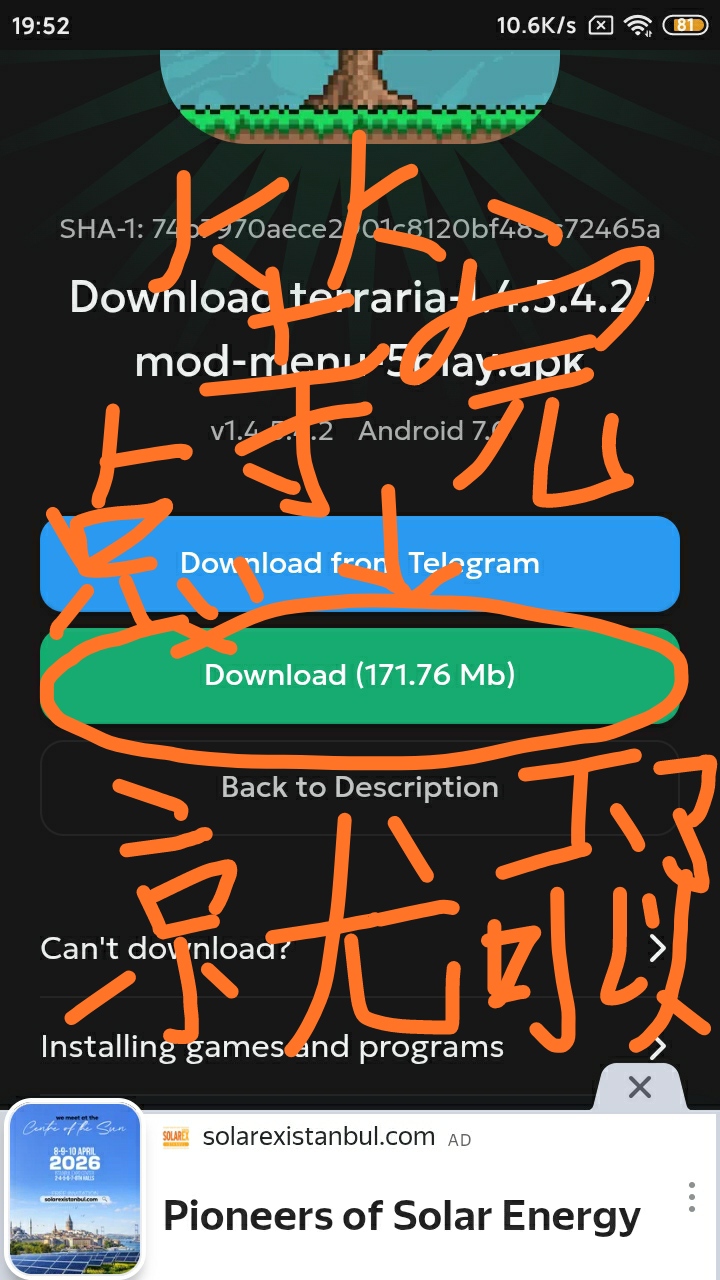This screenshot has width=720, height=1280.
Task: Open ad options three-dot menu
Action: (691, 1197)
